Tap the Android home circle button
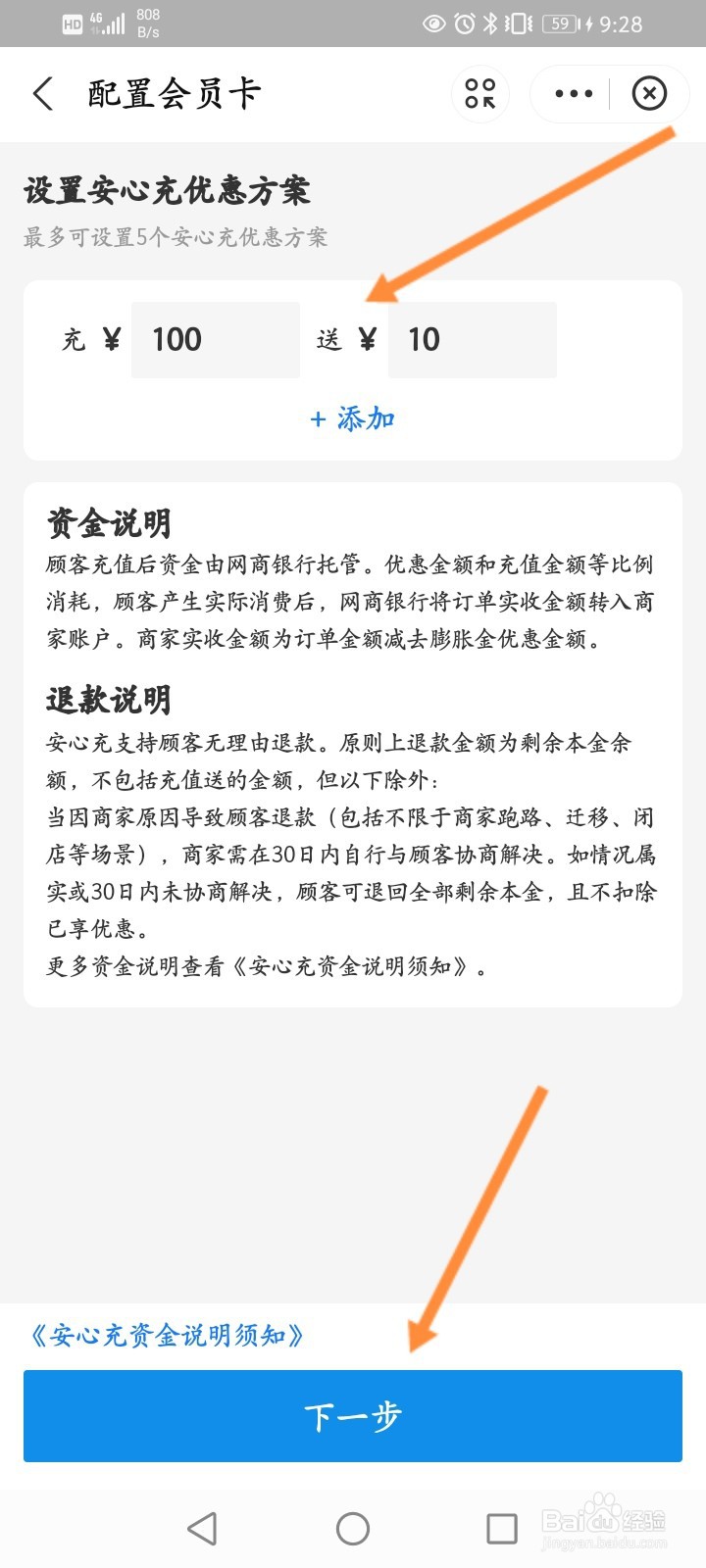The height and width of the screenshot is (1568, 706). tap(353, 1527)
